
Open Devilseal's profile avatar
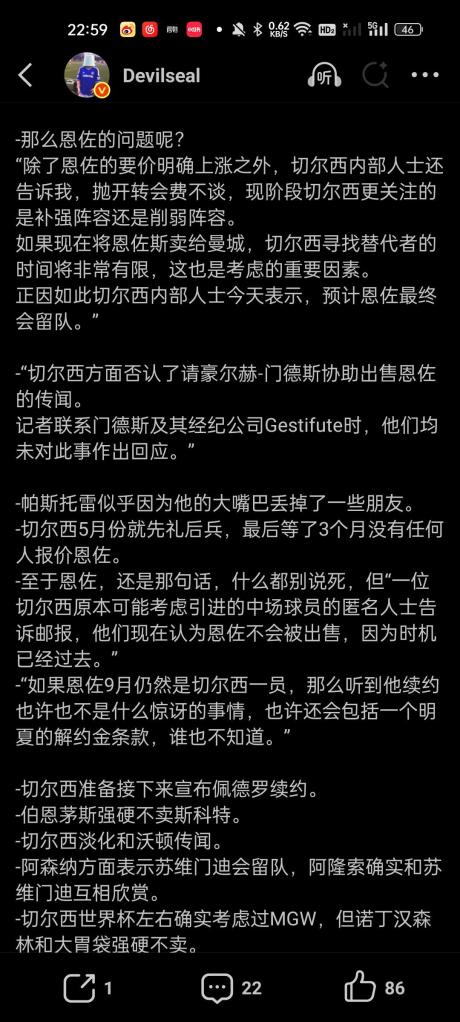point(87,75)
